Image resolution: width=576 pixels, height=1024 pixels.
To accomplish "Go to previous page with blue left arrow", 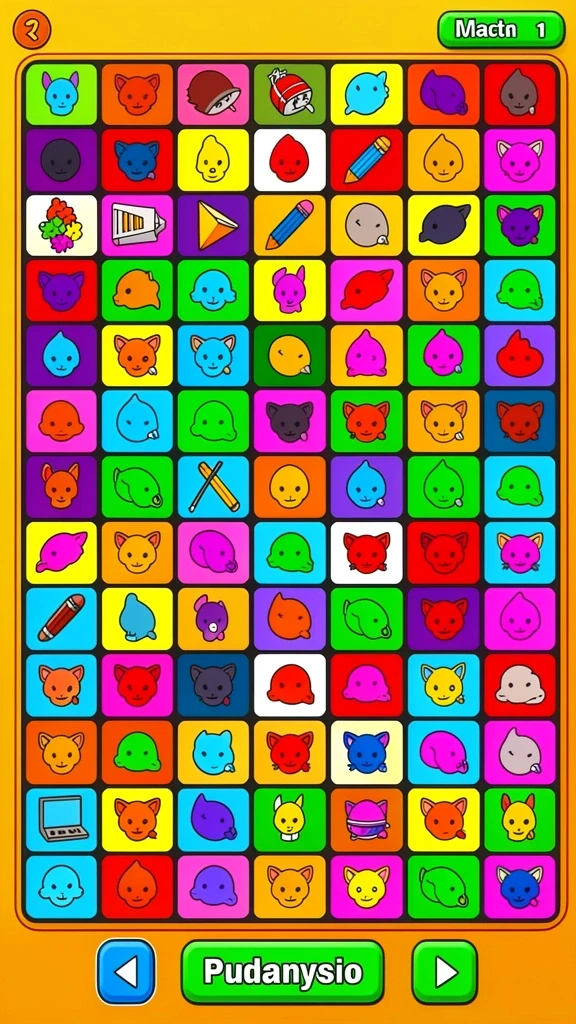I will 127,972.
